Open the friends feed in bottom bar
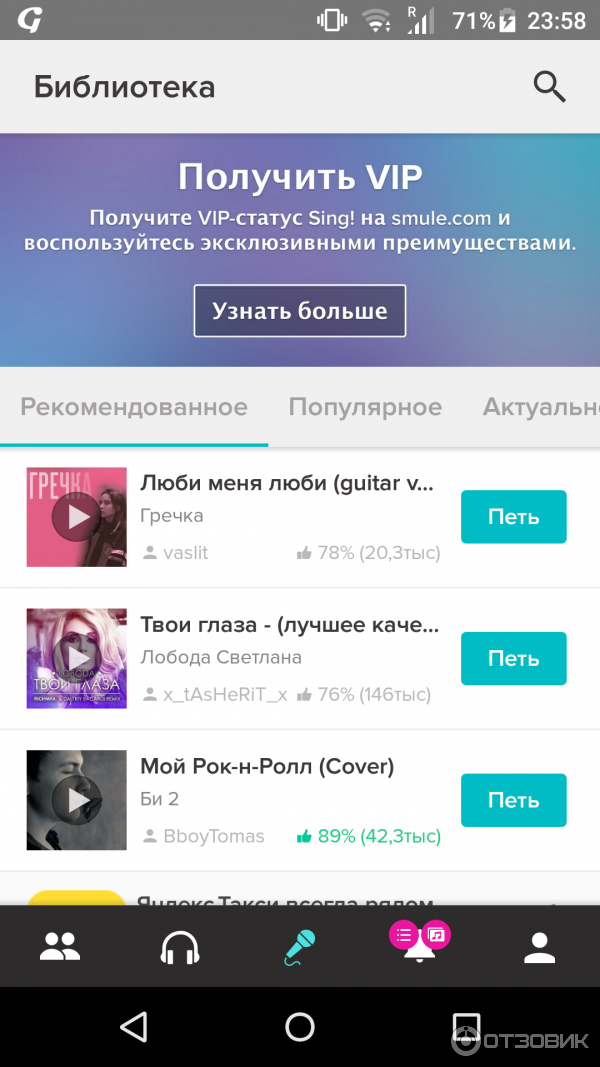The height and width of the screenshot is (1067, 600). pyautogui.click(x=60, y=947)
